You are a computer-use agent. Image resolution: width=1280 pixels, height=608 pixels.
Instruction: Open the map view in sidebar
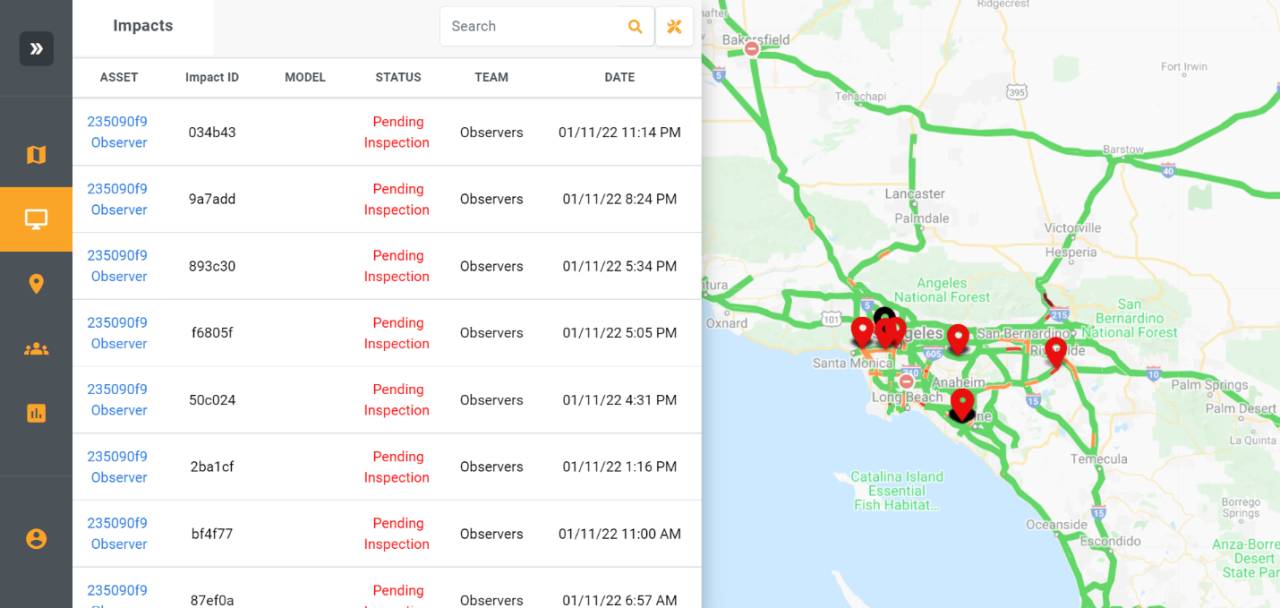pyautogui.click(x=36, y=155)
